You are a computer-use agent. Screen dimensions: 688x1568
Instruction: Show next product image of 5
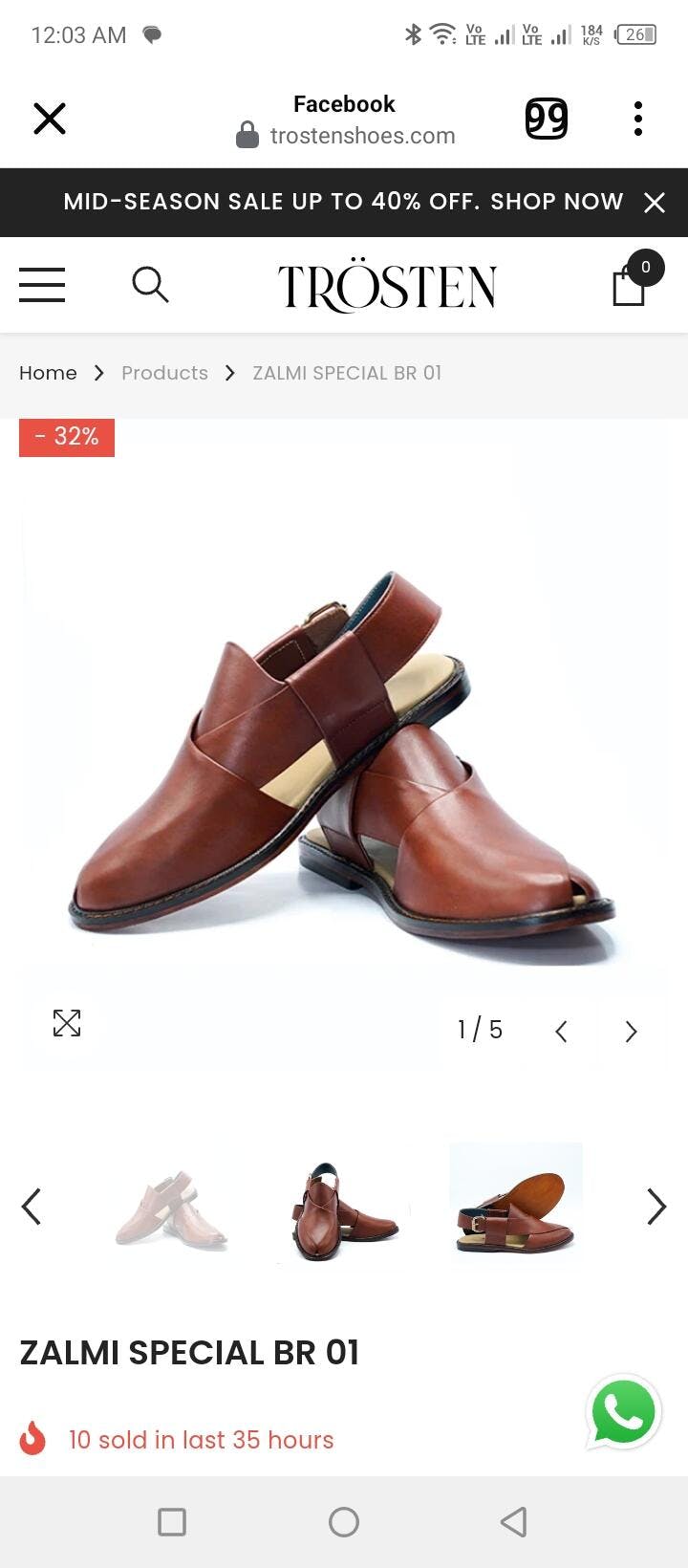pos(631,1031)
